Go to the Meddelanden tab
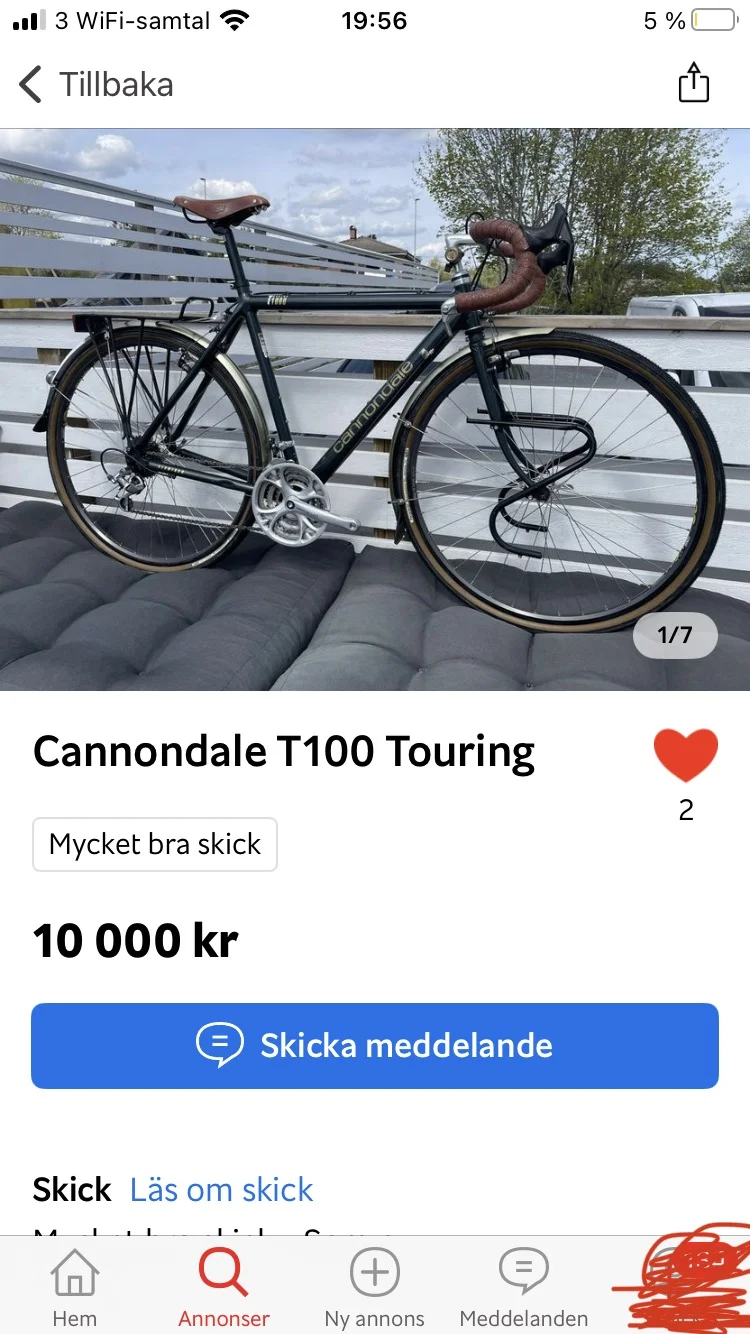The image size is (750, 1334). point(524,1288)
